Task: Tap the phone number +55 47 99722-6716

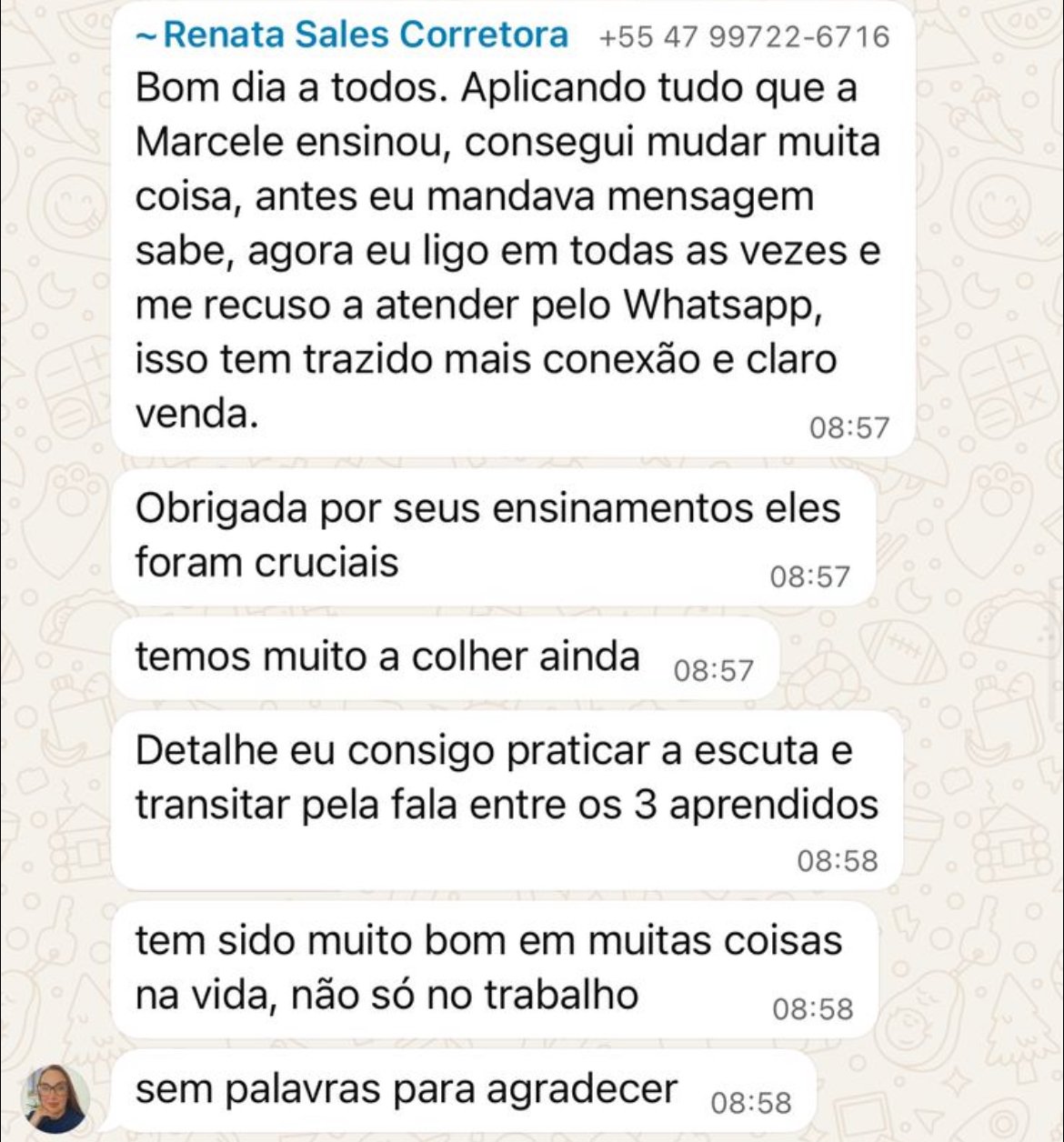Action: pos(745,36)
